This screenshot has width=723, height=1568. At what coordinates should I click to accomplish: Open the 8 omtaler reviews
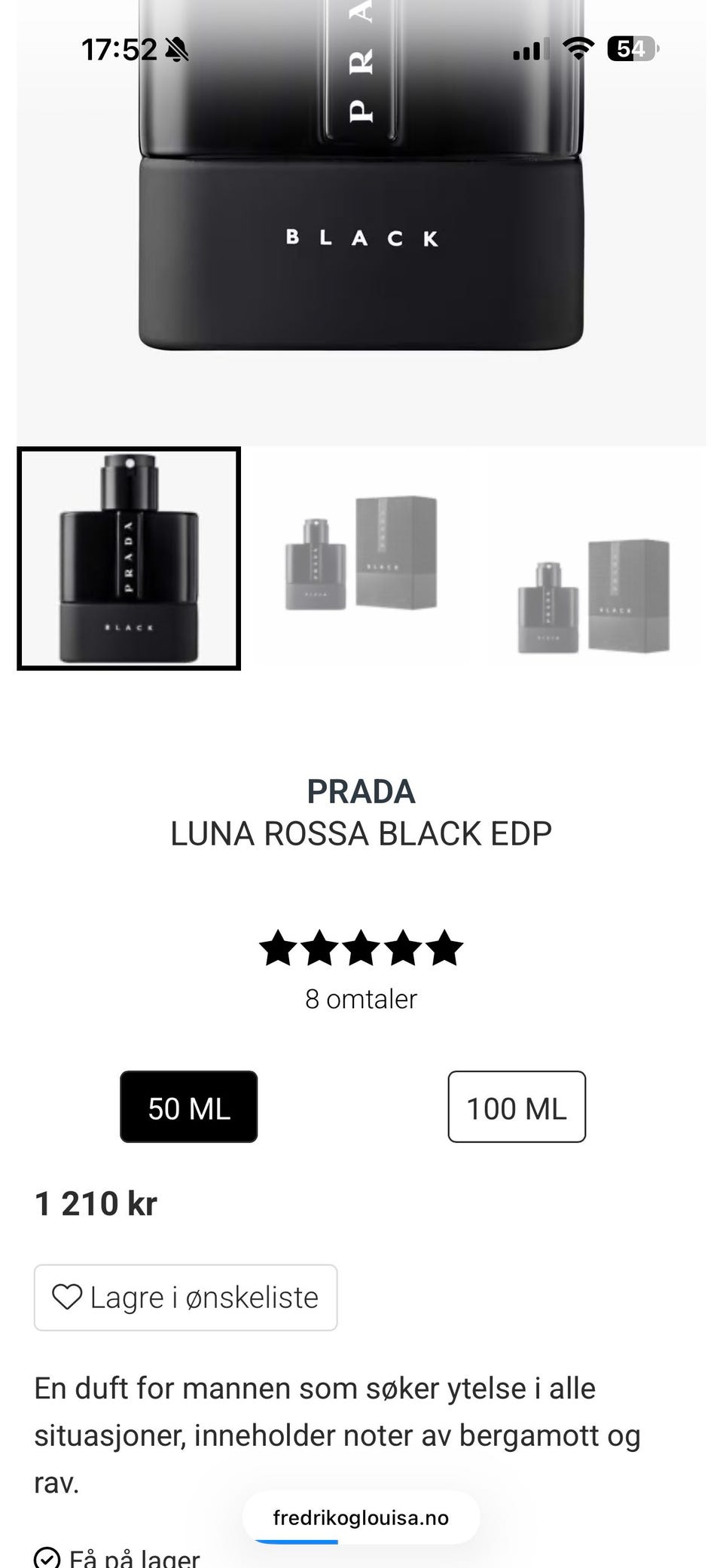pos(361,999)
